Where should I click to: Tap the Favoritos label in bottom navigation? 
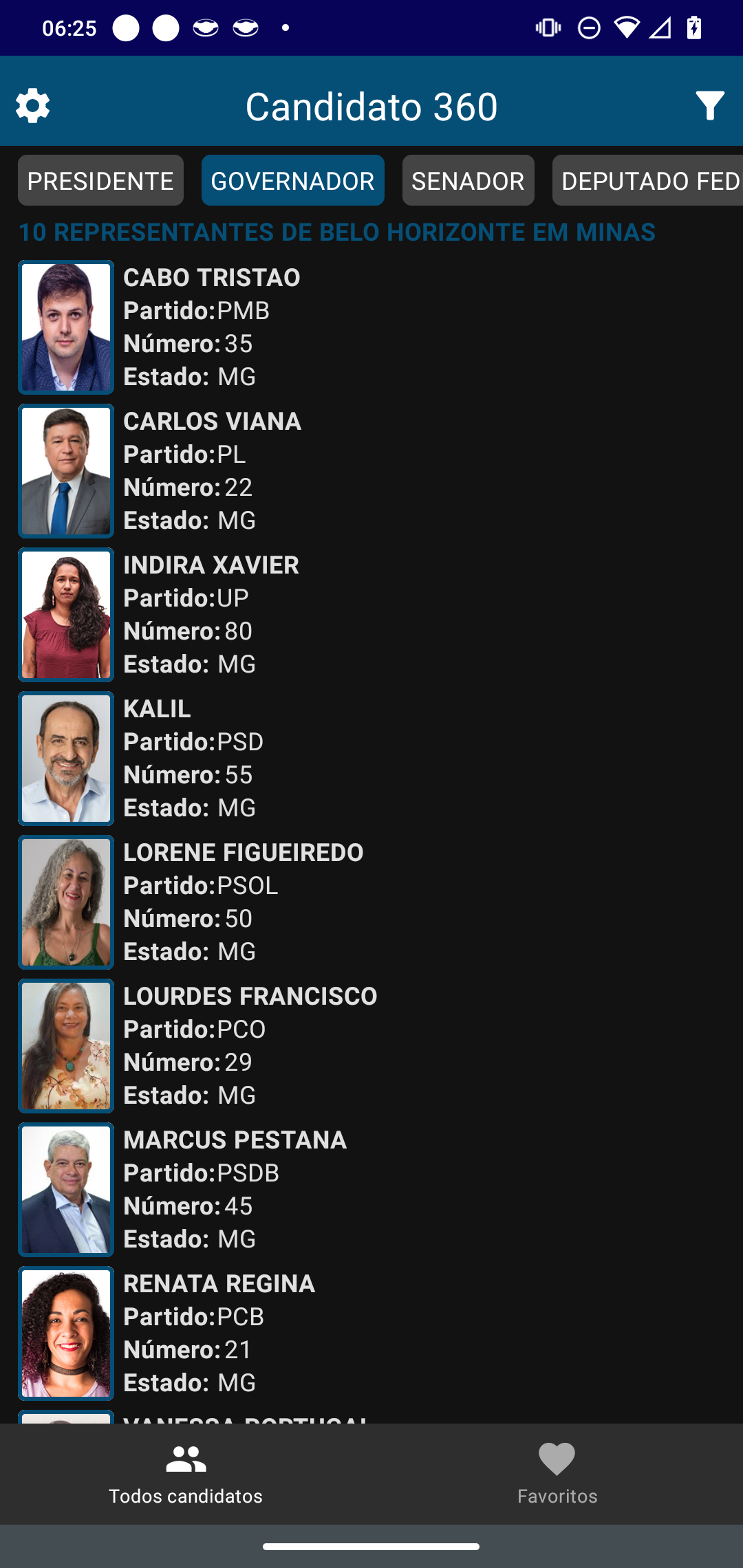(x=557, y=1496)
